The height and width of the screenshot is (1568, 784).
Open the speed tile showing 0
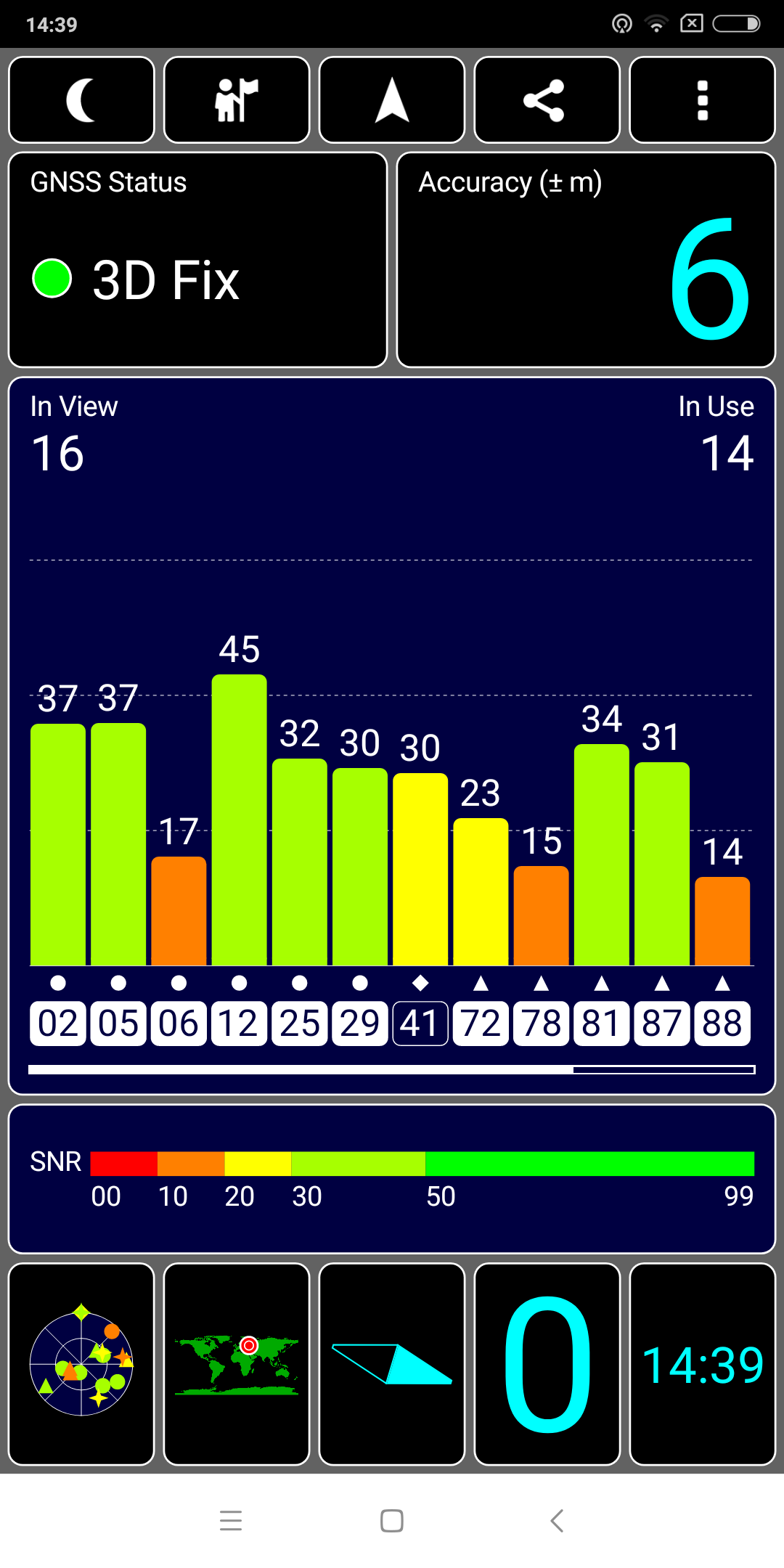point(547,1364)
